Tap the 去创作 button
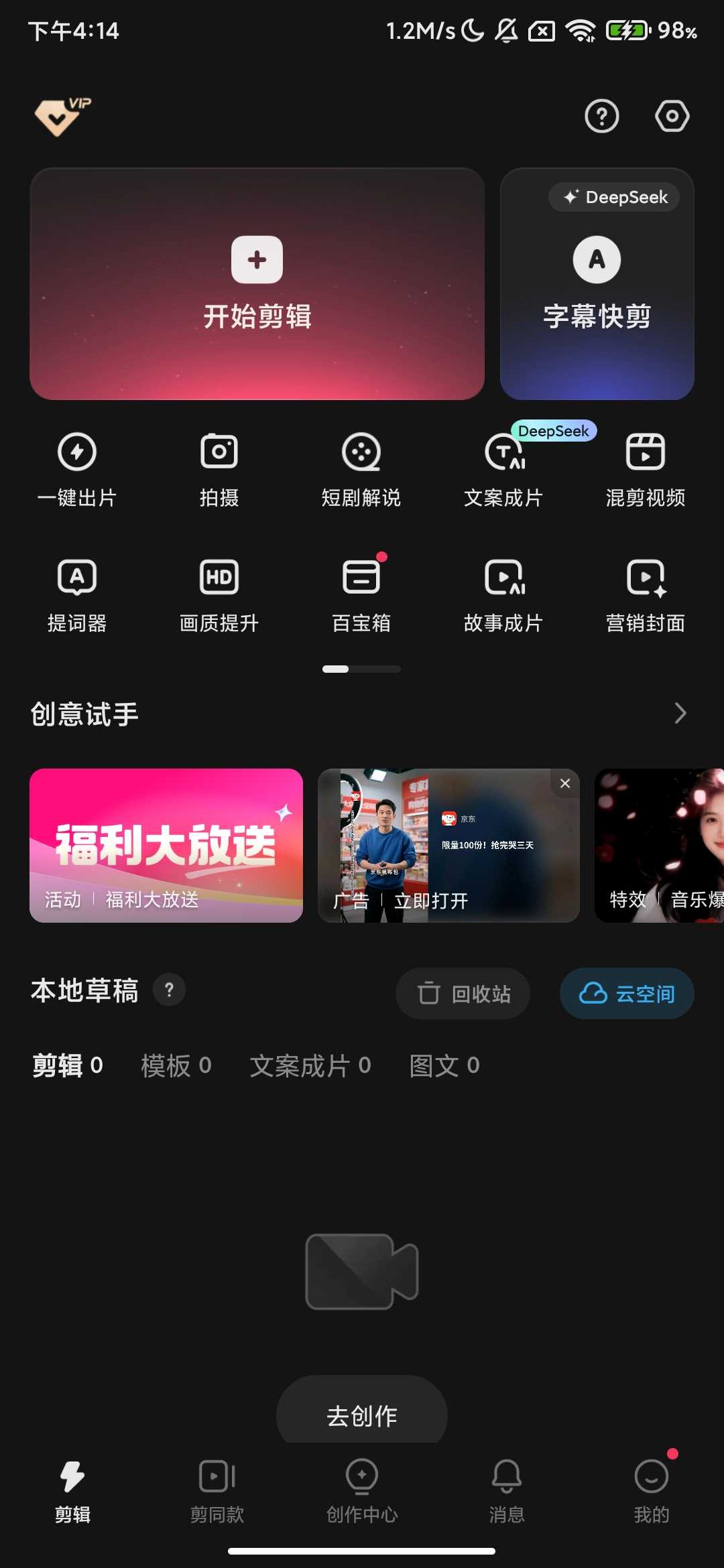Image resolution: width=724 pixels, height=1568 pixels. (362, 1415)
